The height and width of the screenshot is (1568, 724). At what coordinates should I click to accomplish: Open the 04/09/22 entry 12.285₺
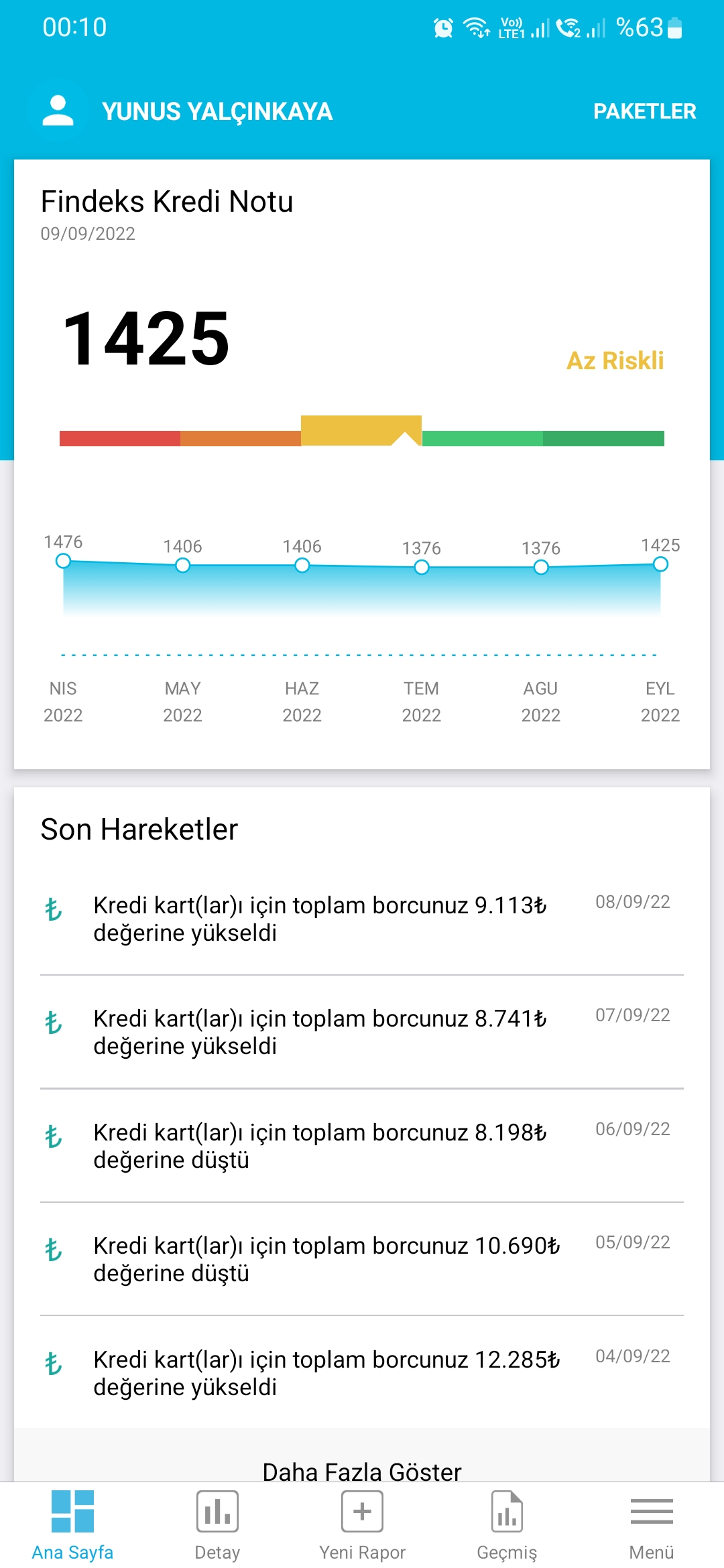coord(362,1372)
